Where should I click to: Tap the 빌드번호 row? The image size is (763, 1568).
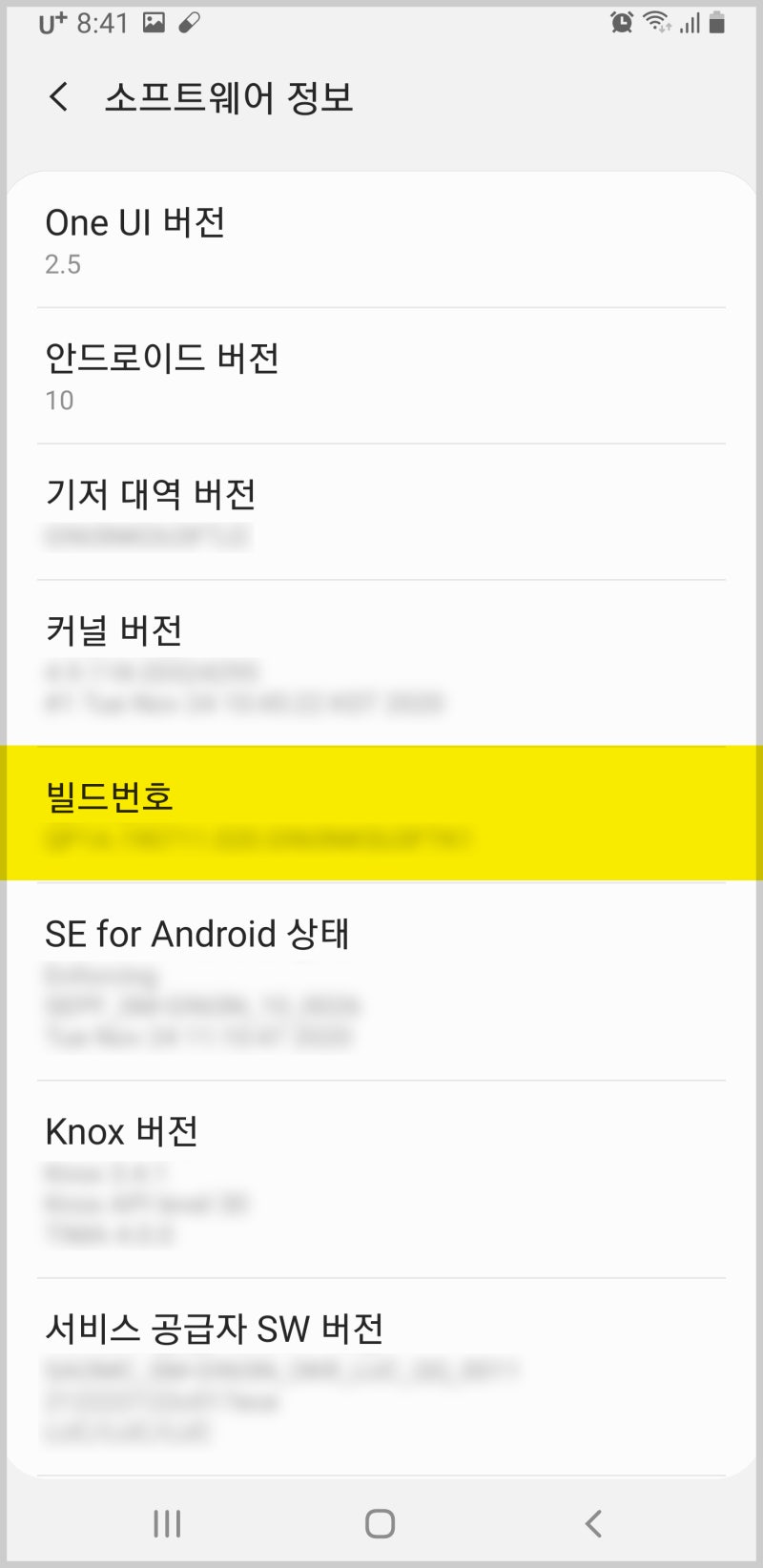click(381, 814)
